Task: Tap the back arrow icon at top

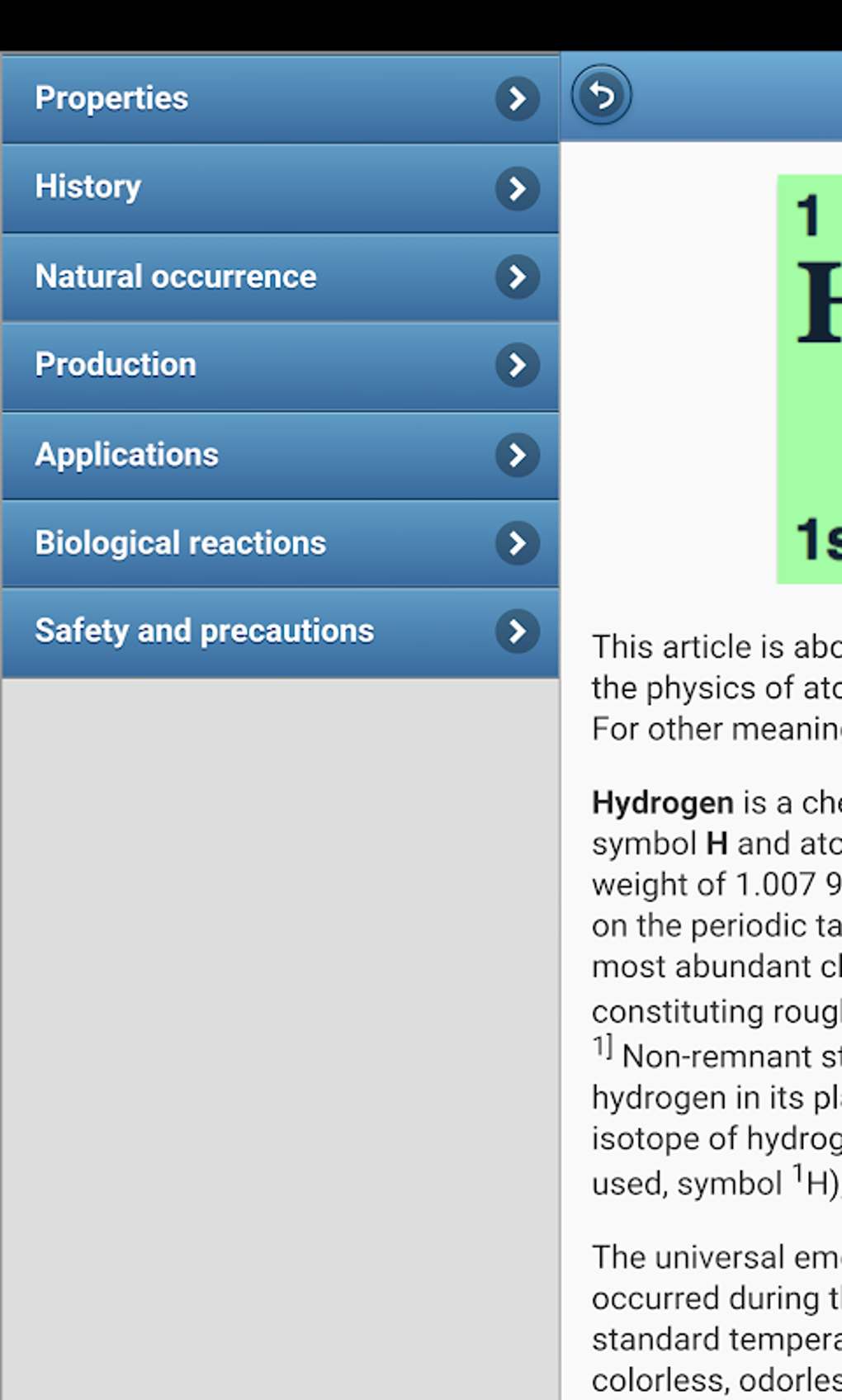Action: point(600,95)
